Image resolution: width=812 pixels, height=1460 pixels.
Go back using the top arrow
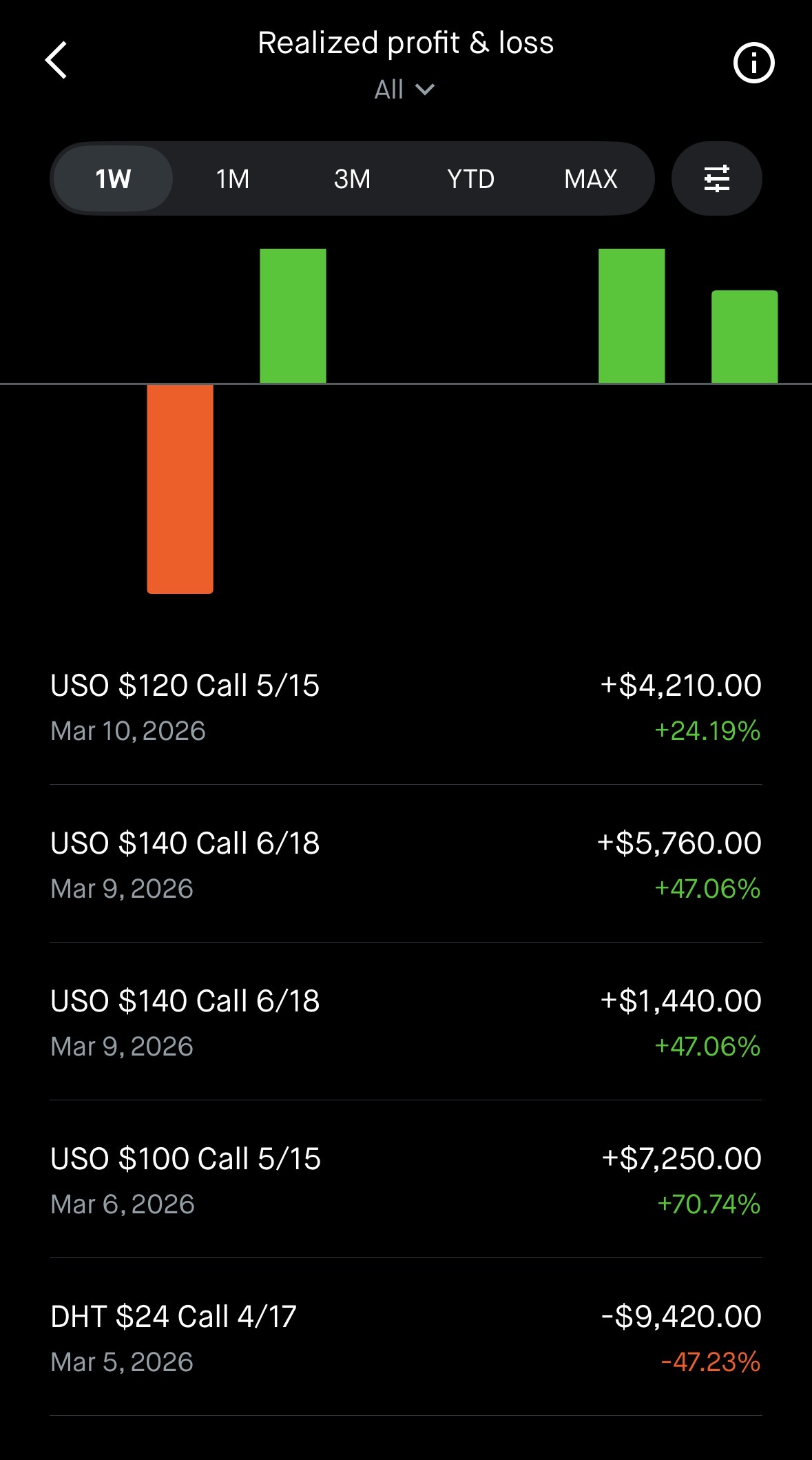56,61
